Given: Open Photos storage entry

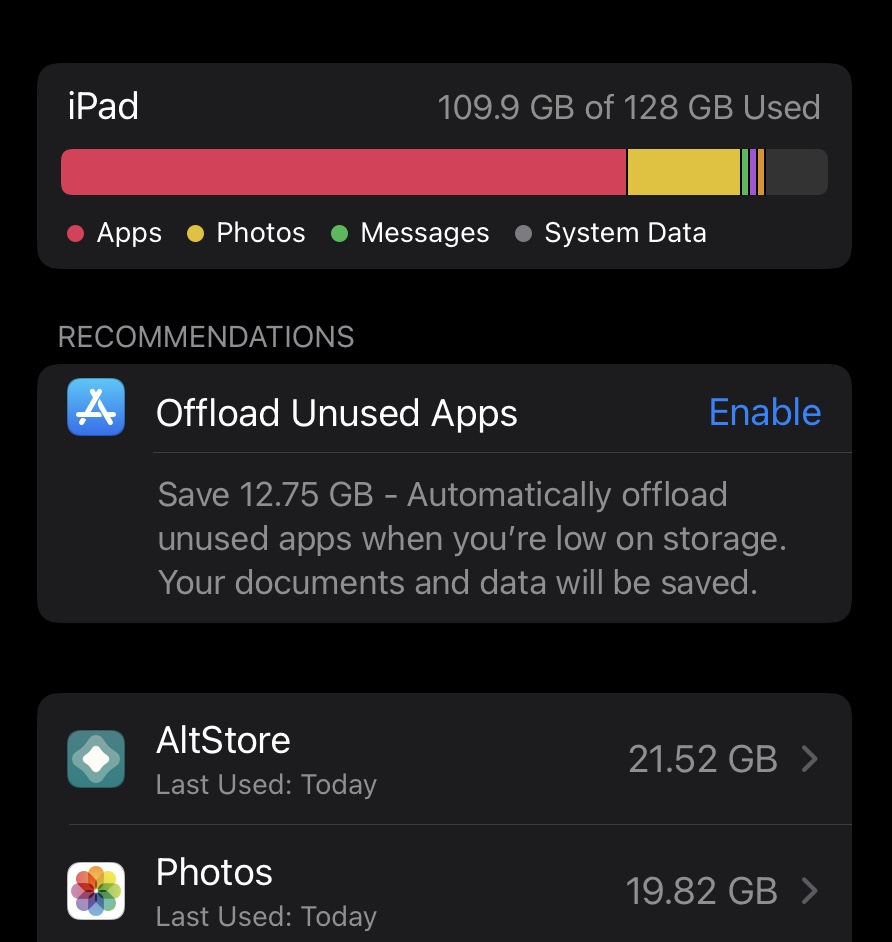Looking at the screenshot, I should [446, 891].
